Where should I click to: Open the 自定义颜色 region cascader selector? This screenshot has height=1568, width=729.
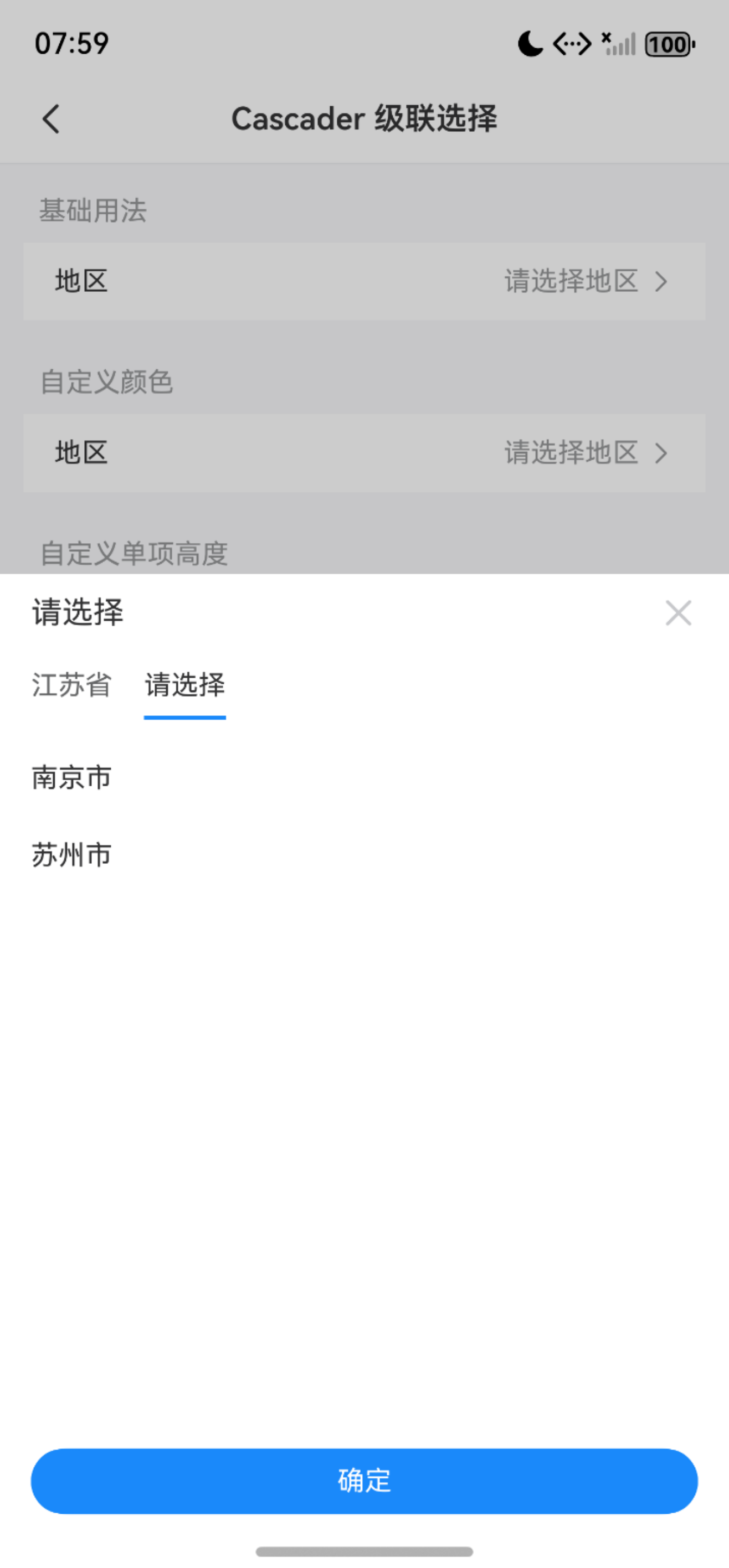[x=364, y=453]
